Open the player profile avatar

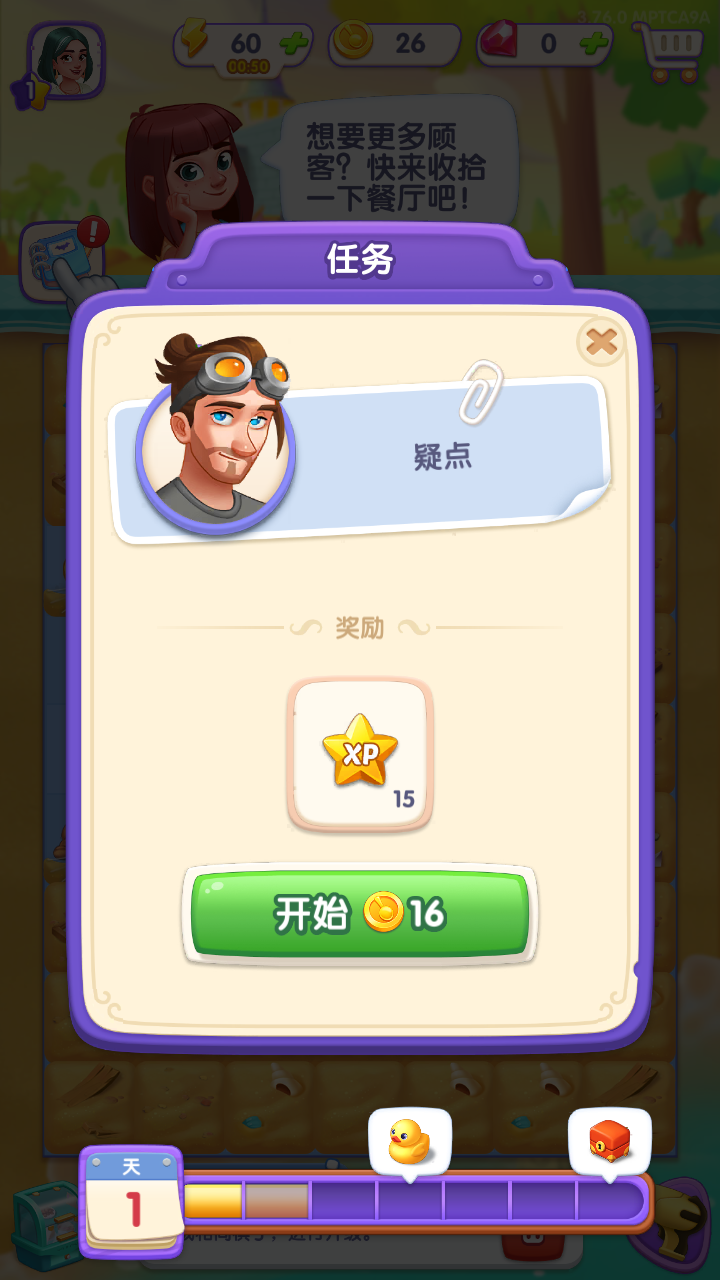[66, 60]
